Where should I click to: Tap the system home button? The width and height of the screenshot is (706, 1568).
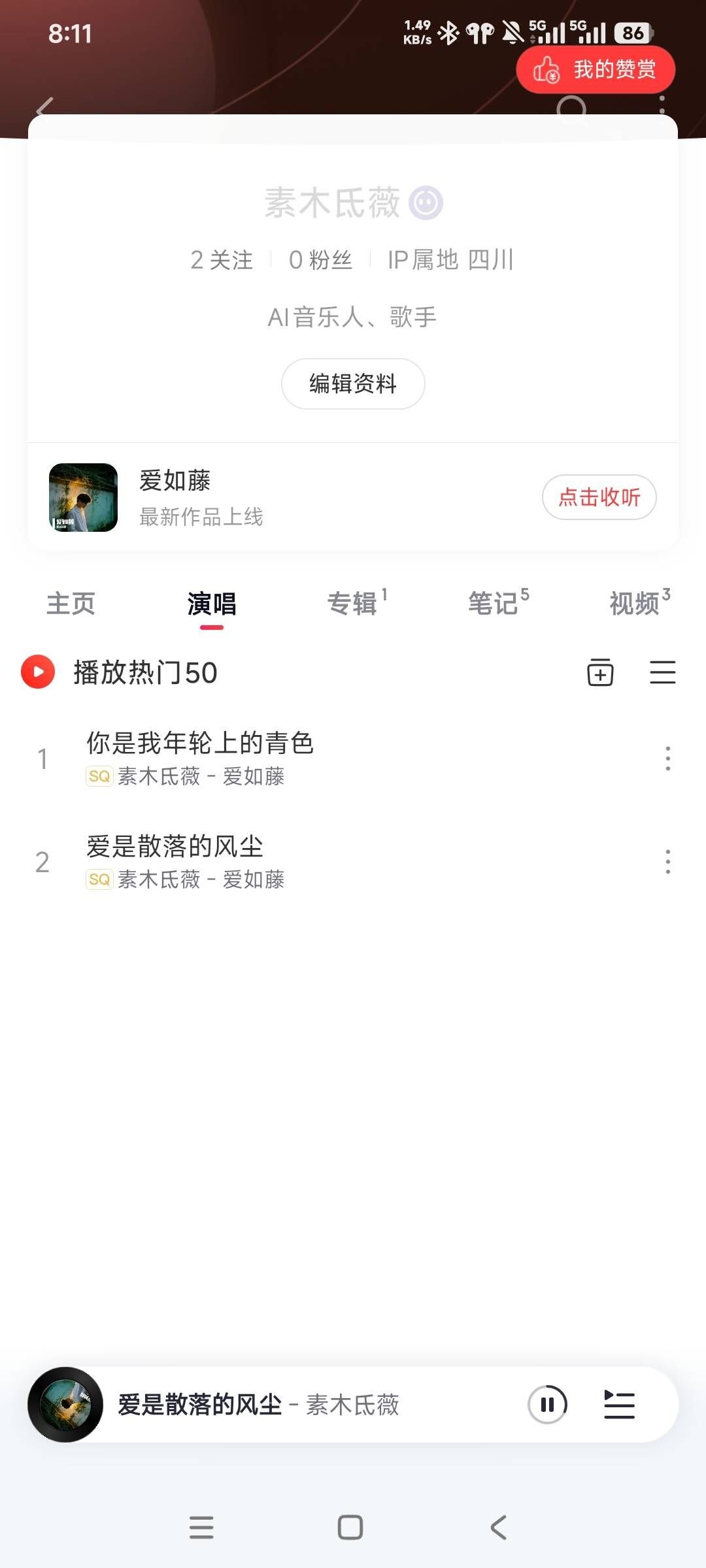350,1527
